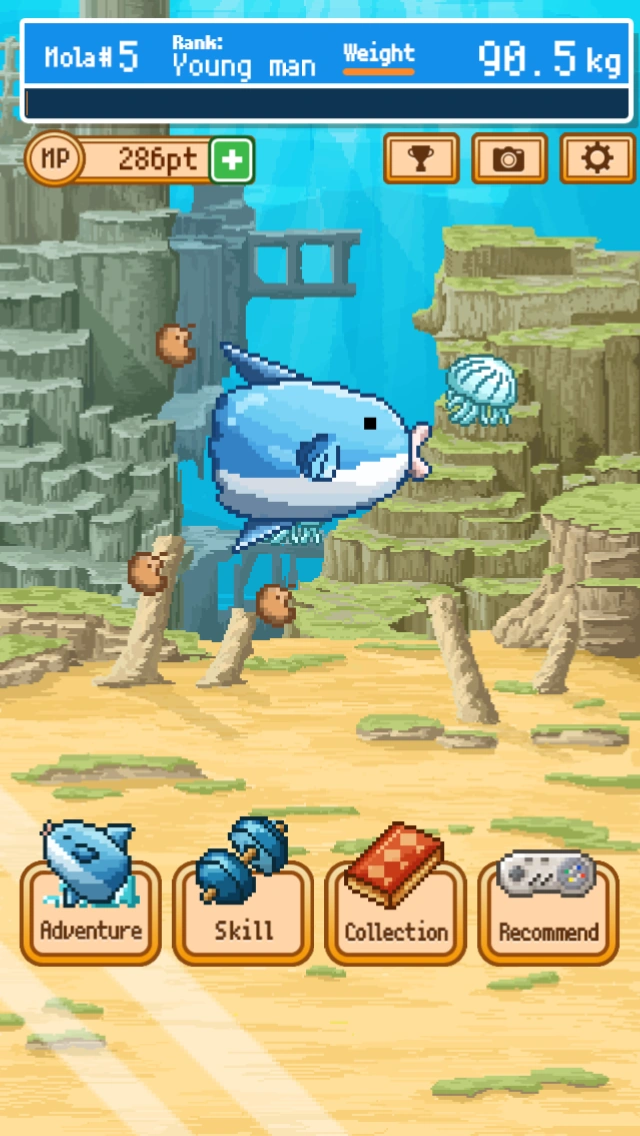Feed the jellyfish to the mola
This screenshot has width=640, height=1136.
click(x=480, y=390)
